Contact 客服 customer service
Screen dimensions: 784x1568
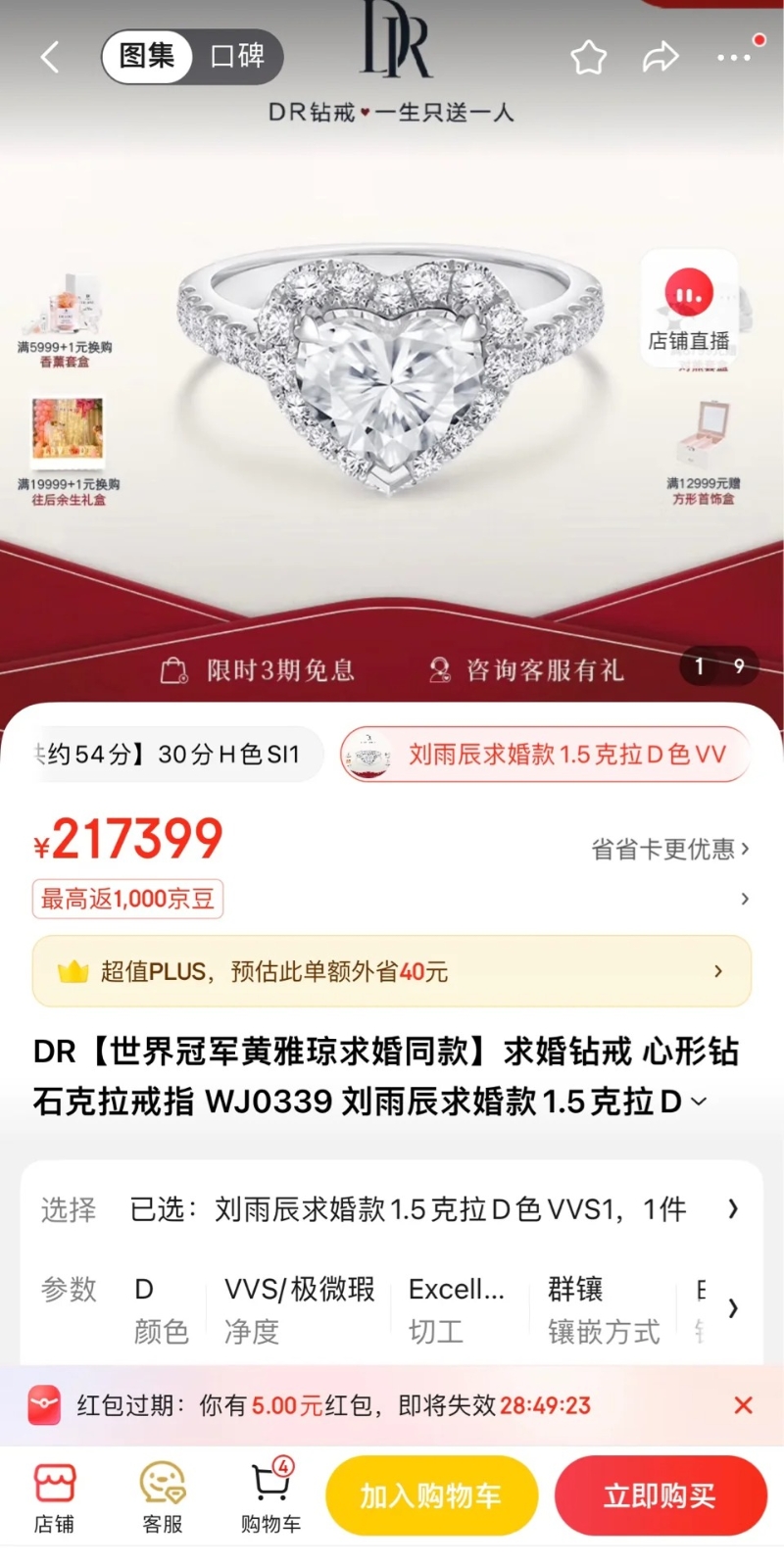coord(163,1496)
